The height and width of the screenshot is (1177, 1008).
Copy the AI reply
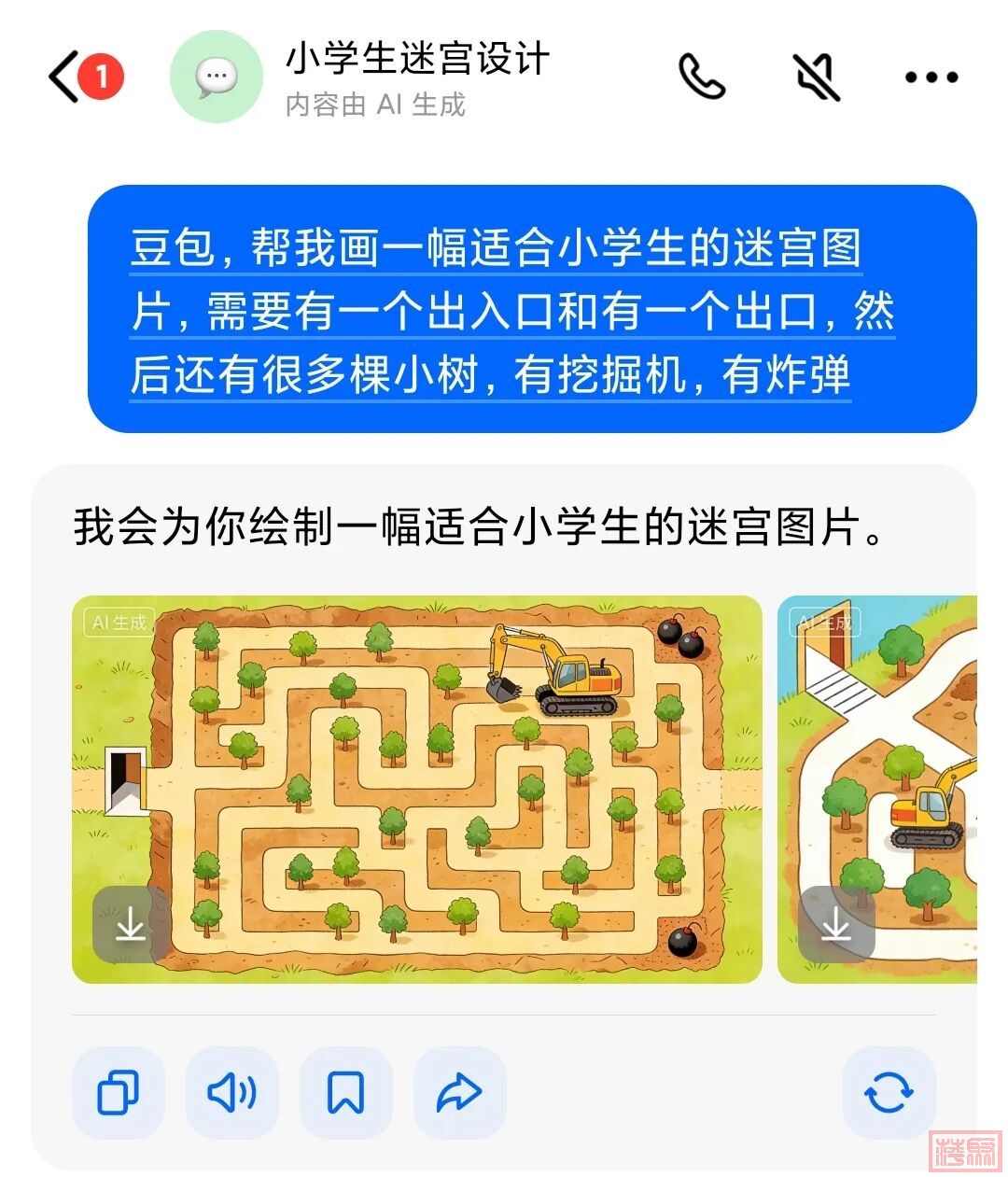coord(119,1092)
